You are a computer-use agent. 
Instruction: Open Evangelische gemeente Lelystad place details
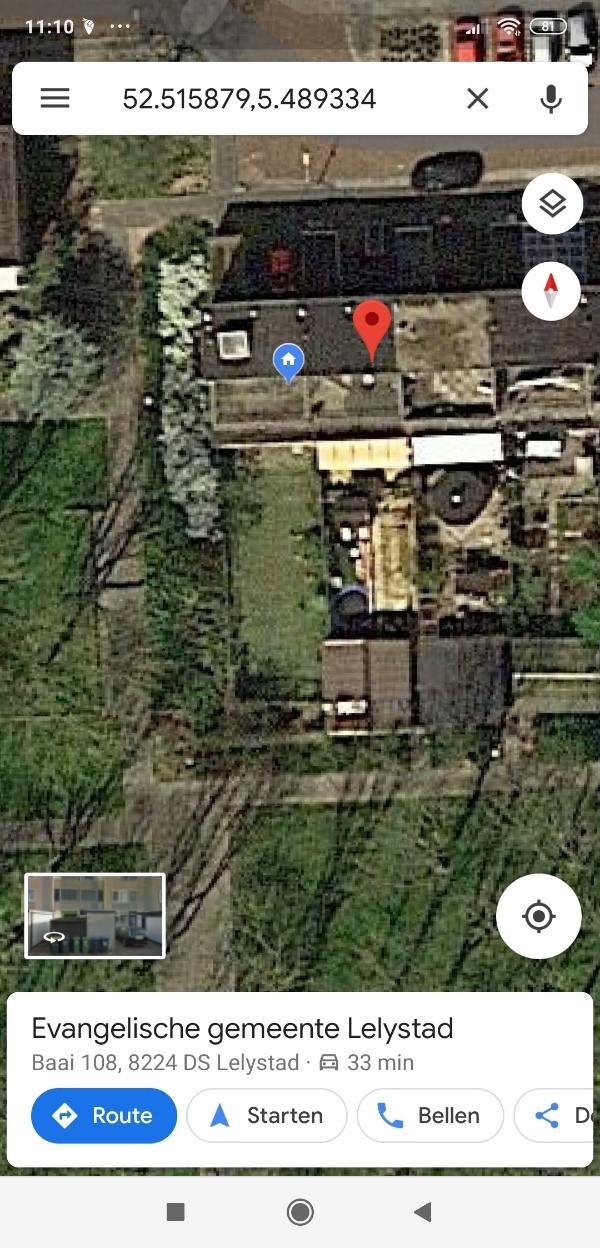[x=242, y=1028]
